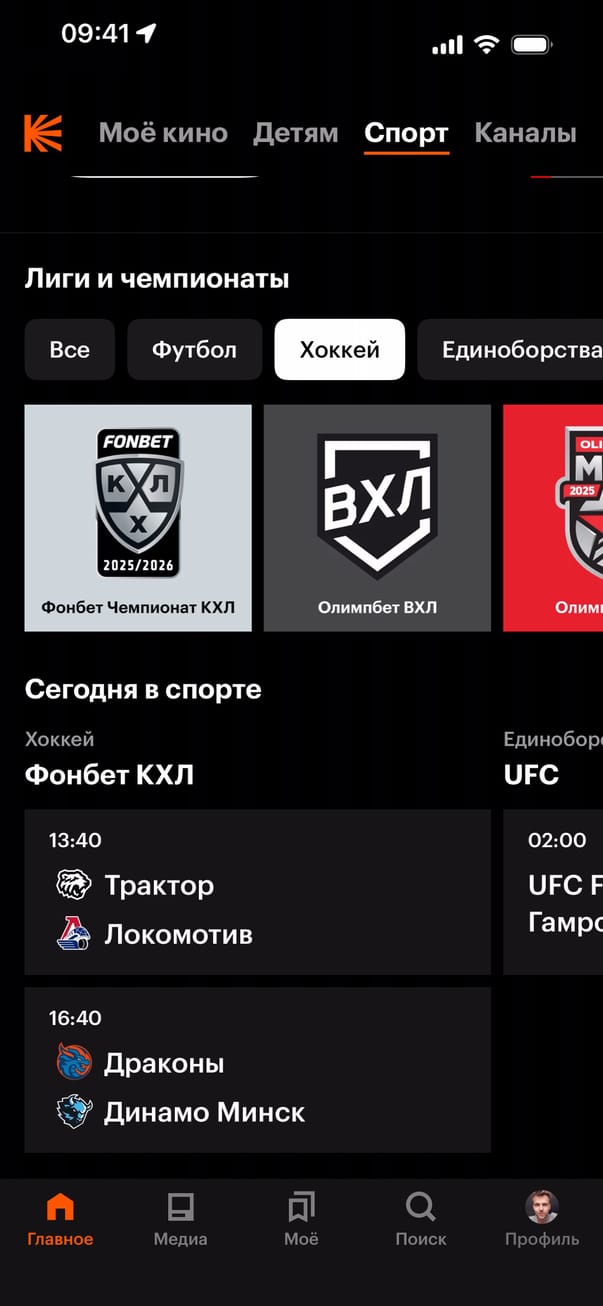Open the Олимпбет ВХЛ league tile
Screen dimensions: 603x1306
(x=377, y=518)
